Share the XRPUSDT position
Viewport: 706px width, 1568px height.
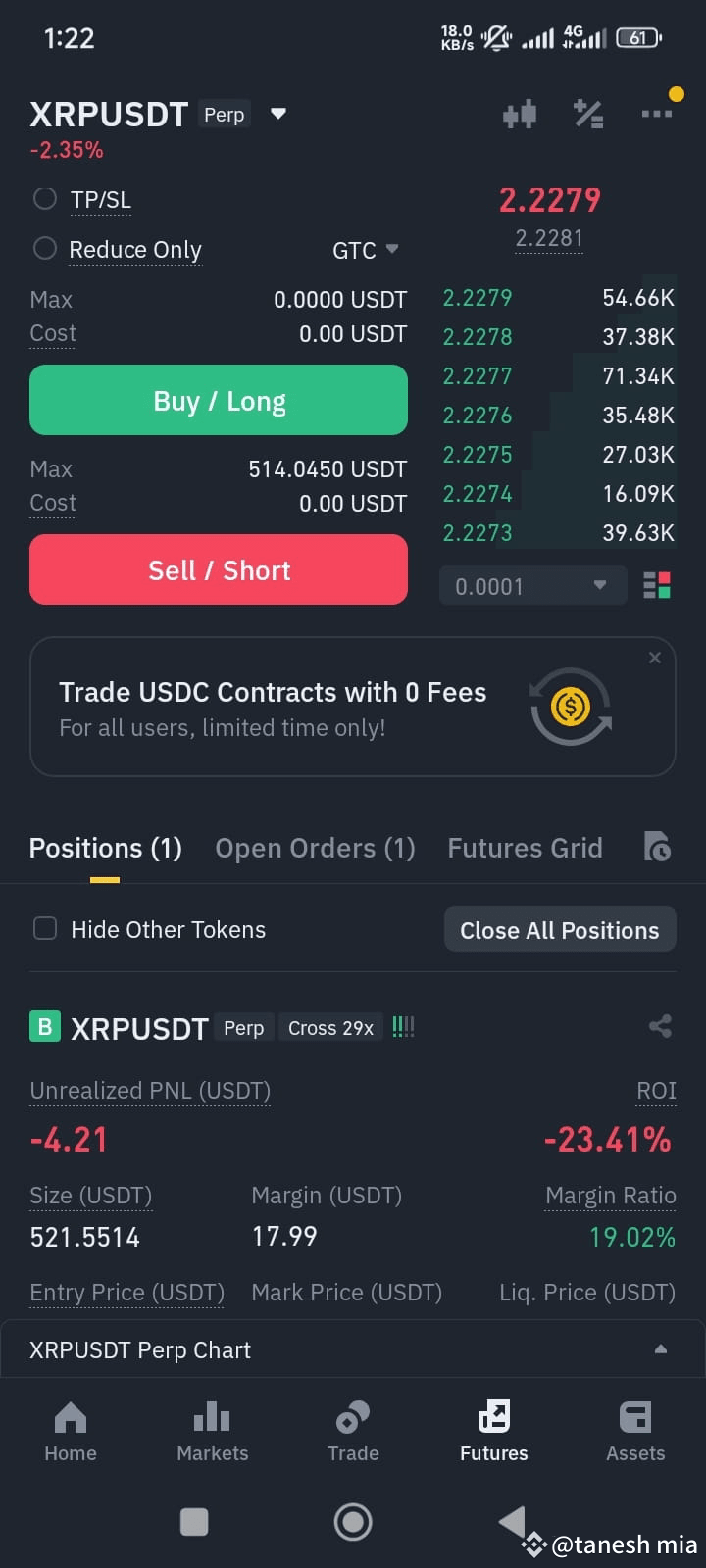(660, 1027)
